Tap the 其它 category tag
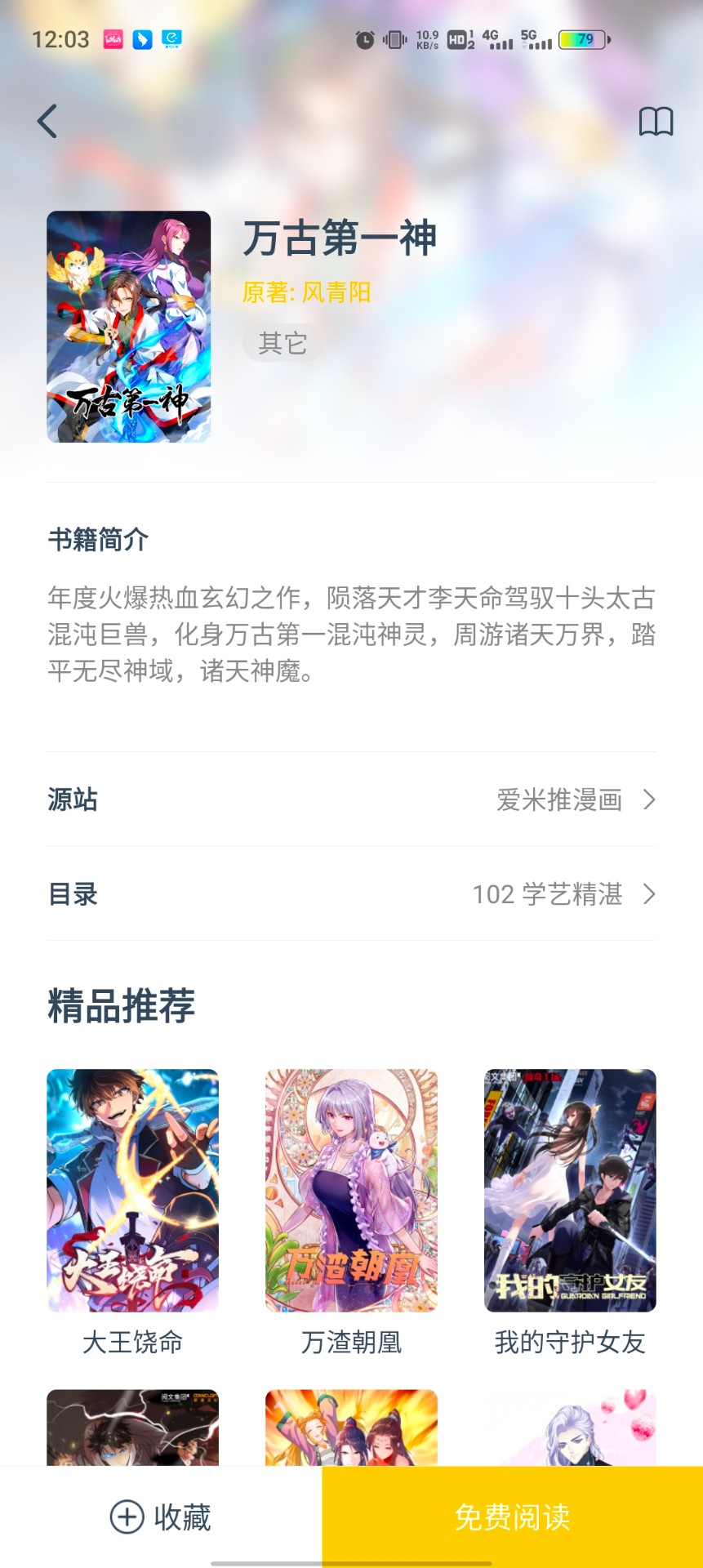The height and width of the screenshot is (1568, 703). (282, 343)
